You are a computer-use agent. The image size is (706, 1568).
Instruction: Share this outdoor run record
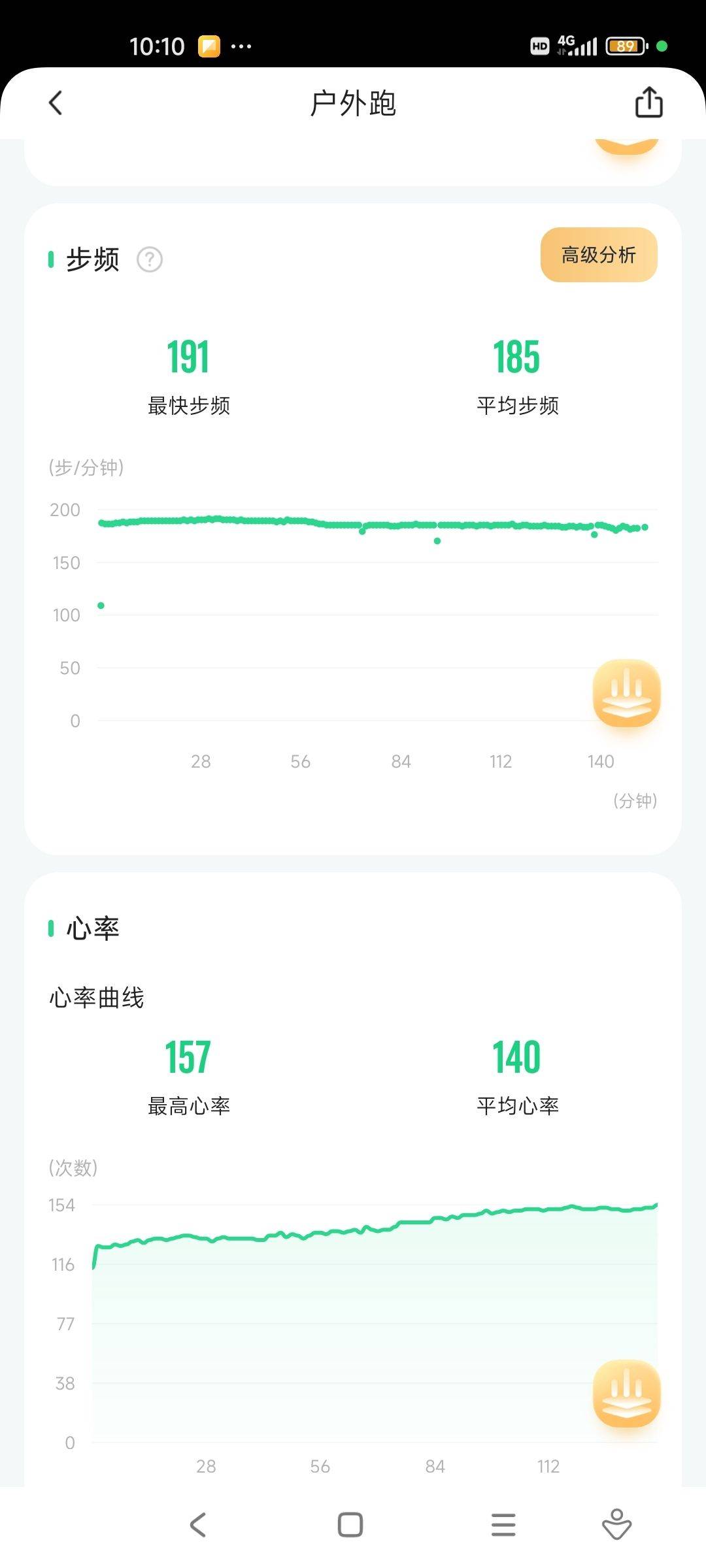click(649, 103)
